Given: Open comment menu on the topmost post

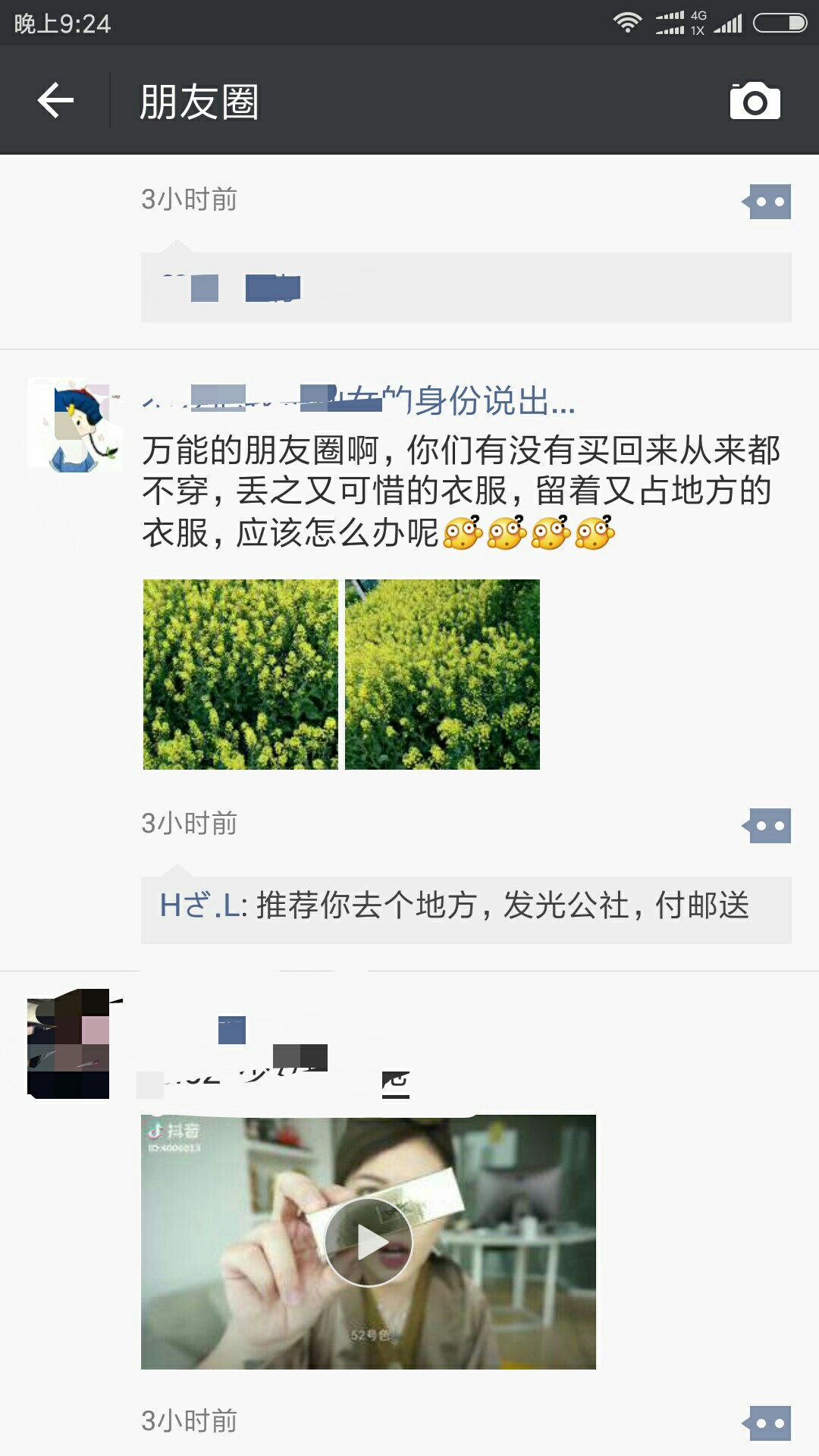Looking at the screenshot, I should coord(767,202).
